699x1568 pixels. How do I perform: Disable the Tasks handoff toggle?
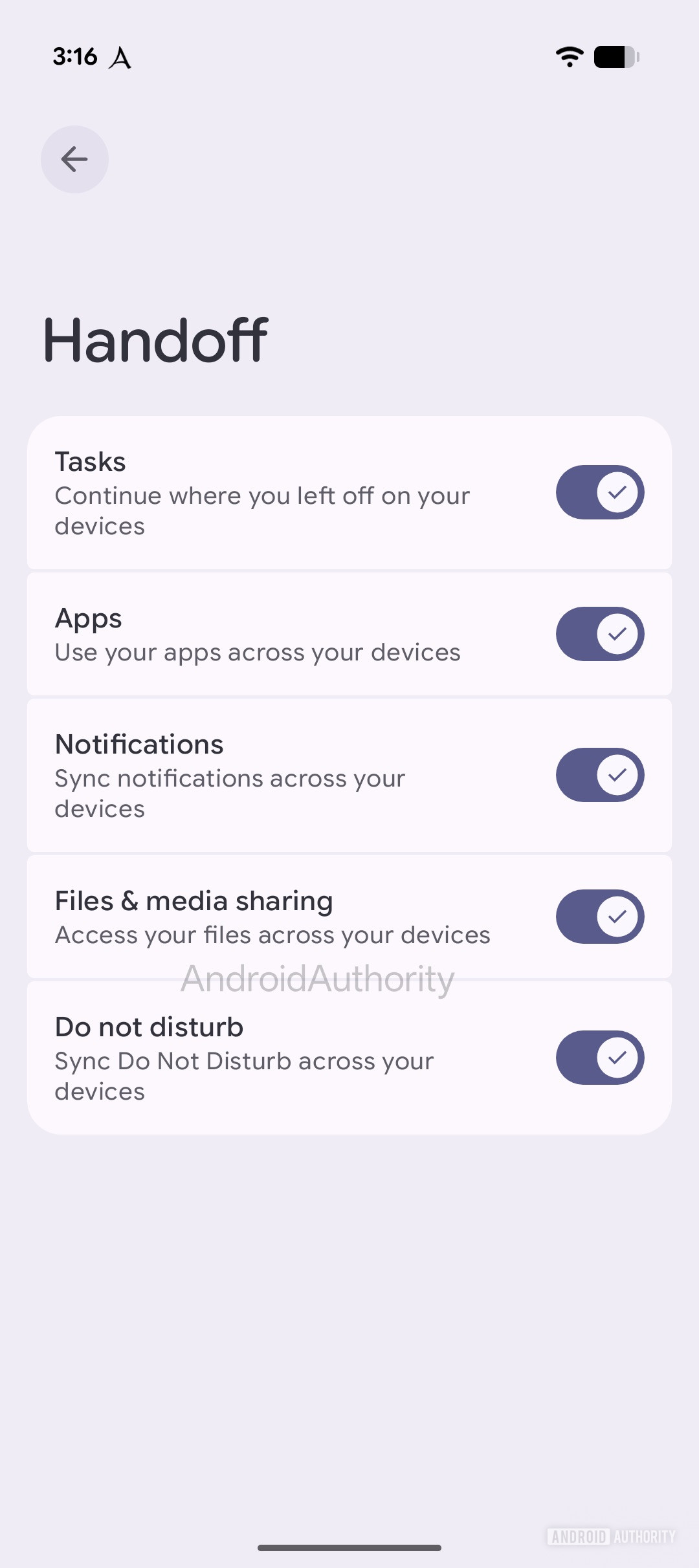coord(599,492)
